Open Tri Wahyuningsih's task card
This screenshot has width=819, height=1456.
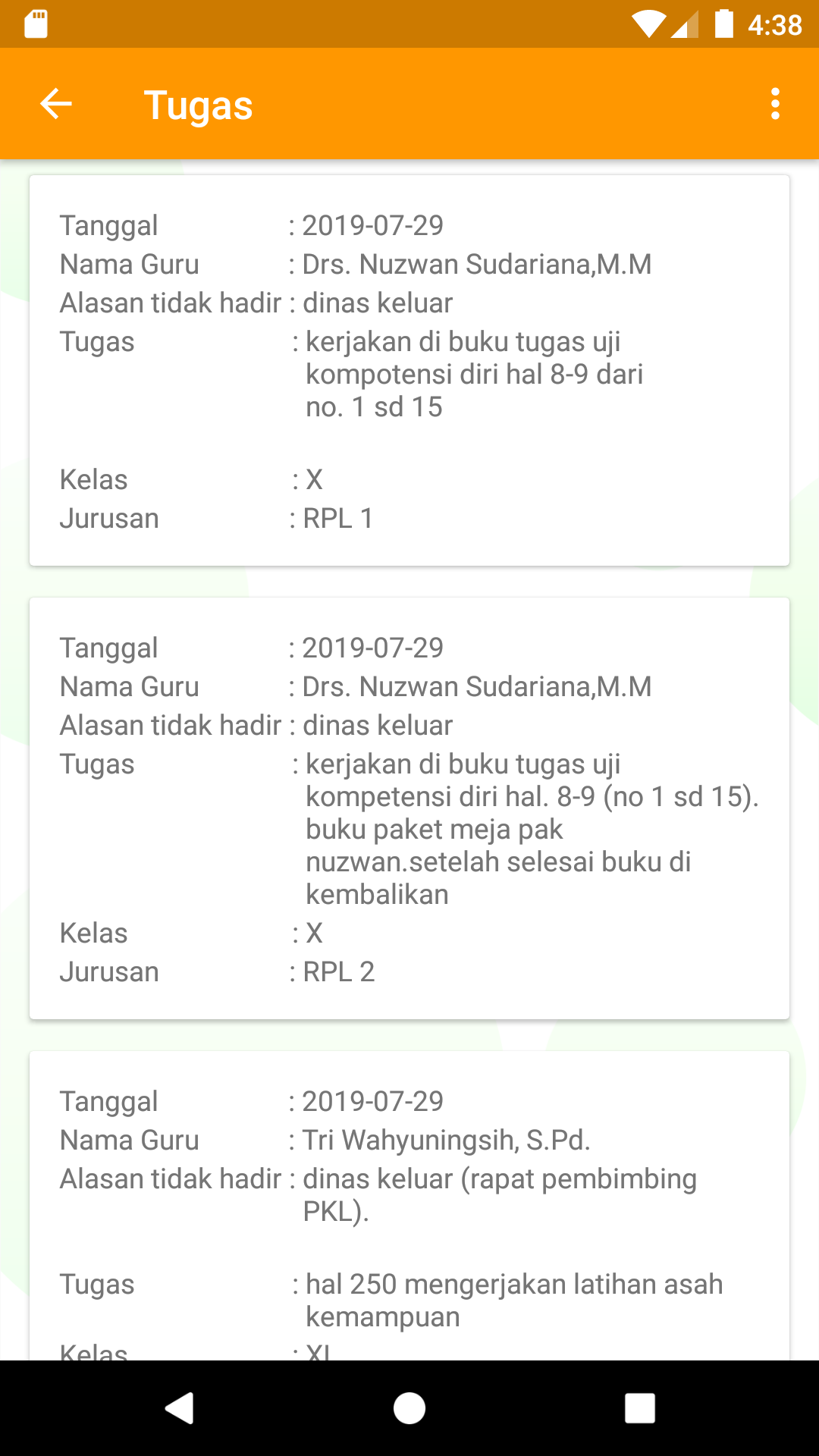409,1206
